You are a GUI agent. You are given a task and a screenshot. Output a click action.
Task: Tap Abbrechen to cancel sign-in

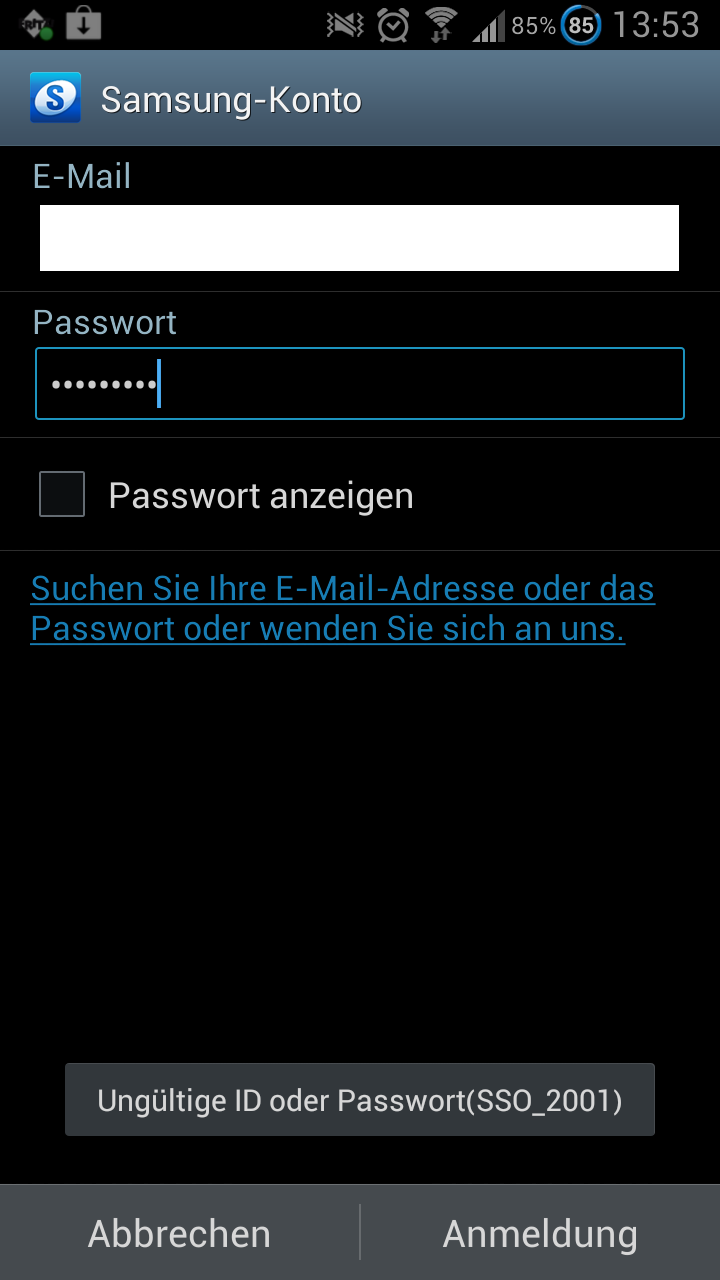click(x=179, y=1233)
